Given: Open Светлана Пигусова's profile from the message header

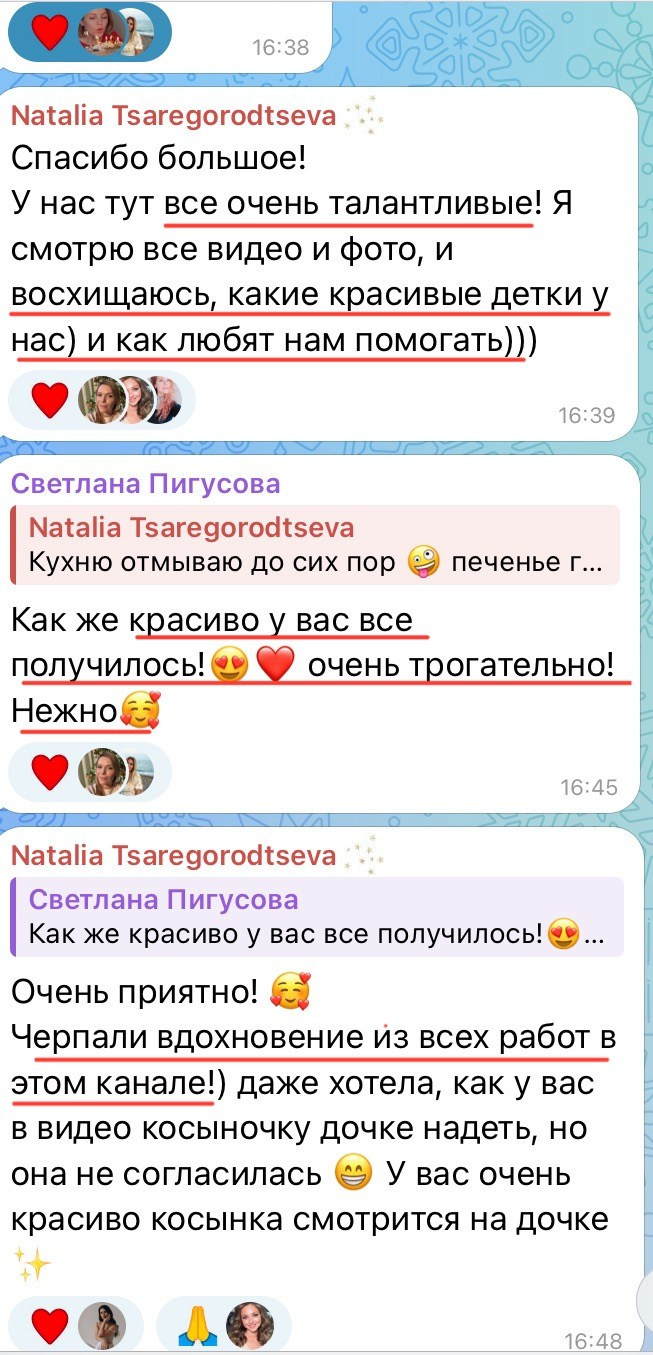Looking at the screenshot, I should (x=145, y=485).
